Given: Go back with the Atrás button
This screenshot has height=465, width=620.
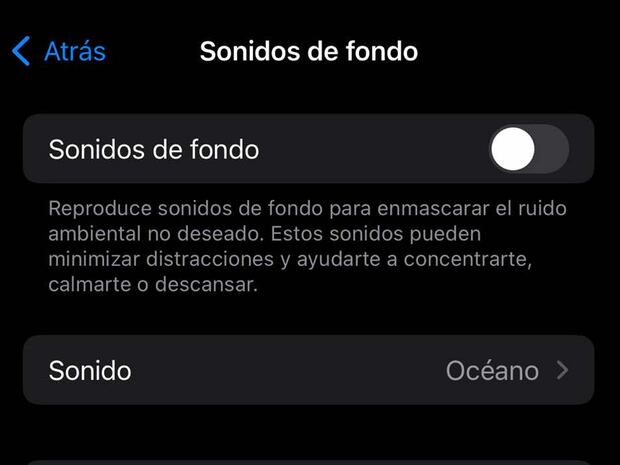Looking at the screenshot, I should [x=59, y=51].
